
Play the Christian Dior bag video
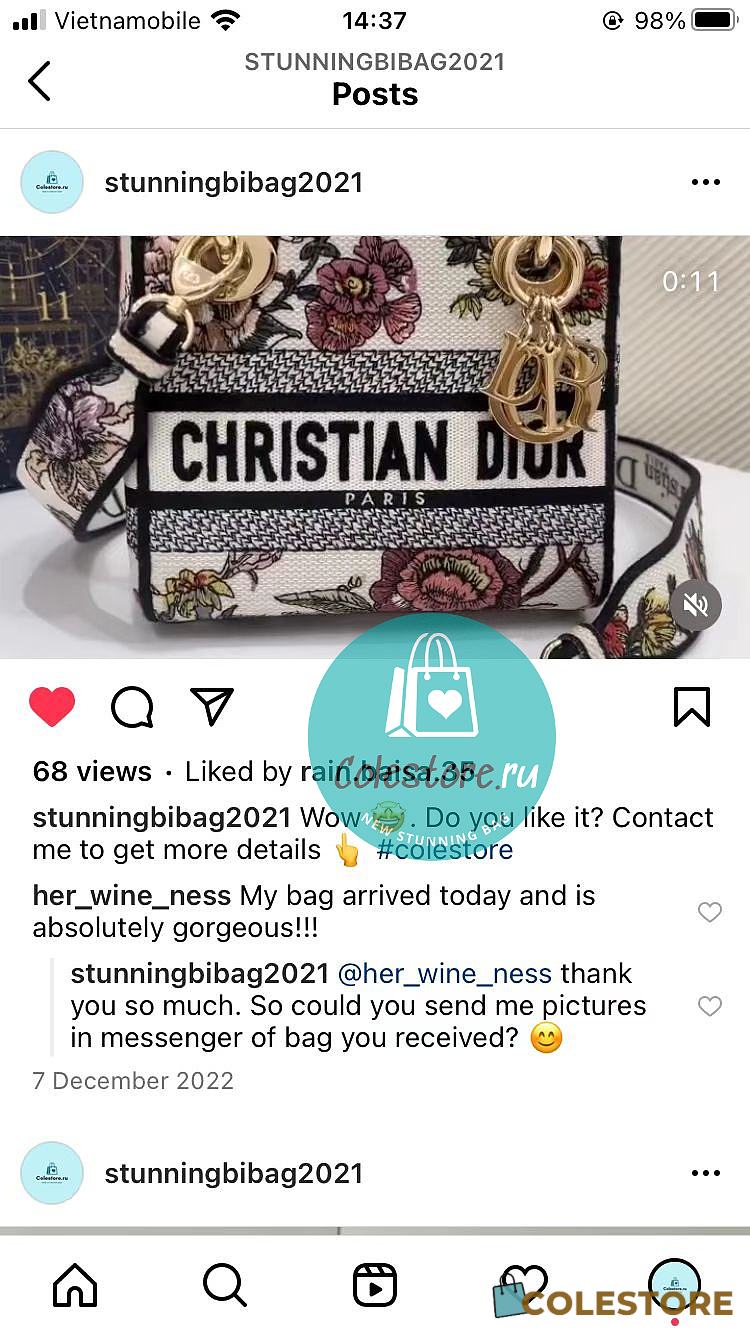(x=375, y=447)
